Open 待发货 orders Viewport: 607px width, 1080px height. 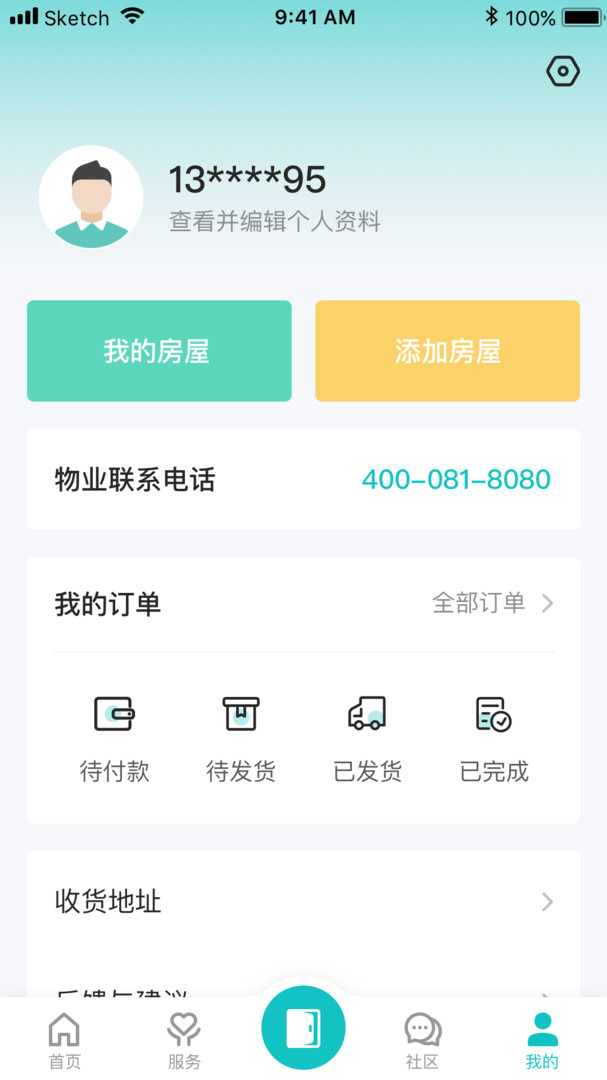click(241, 739)
